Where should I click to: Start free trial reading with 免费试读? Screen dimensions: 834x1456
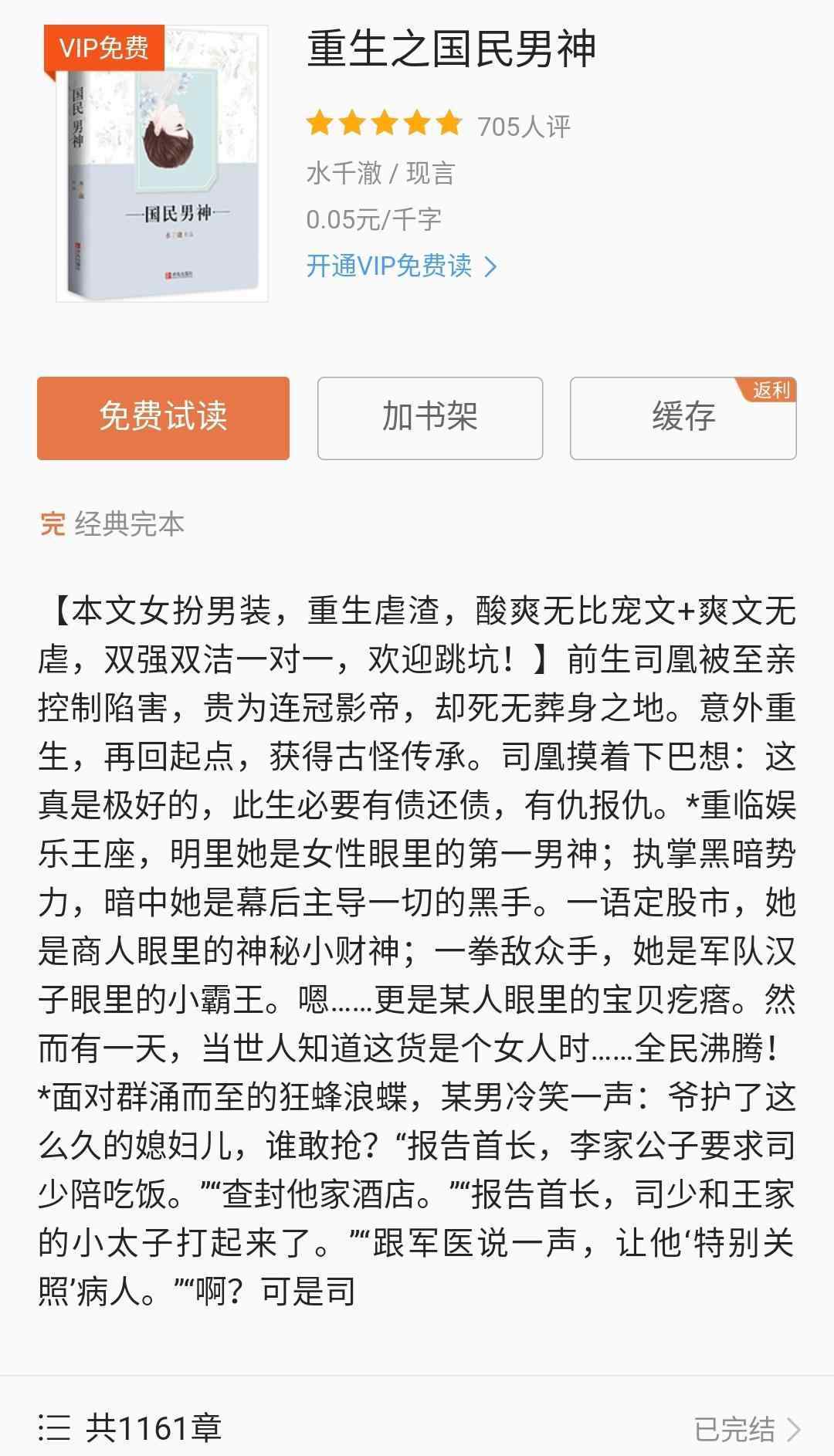tap(163, 418)
